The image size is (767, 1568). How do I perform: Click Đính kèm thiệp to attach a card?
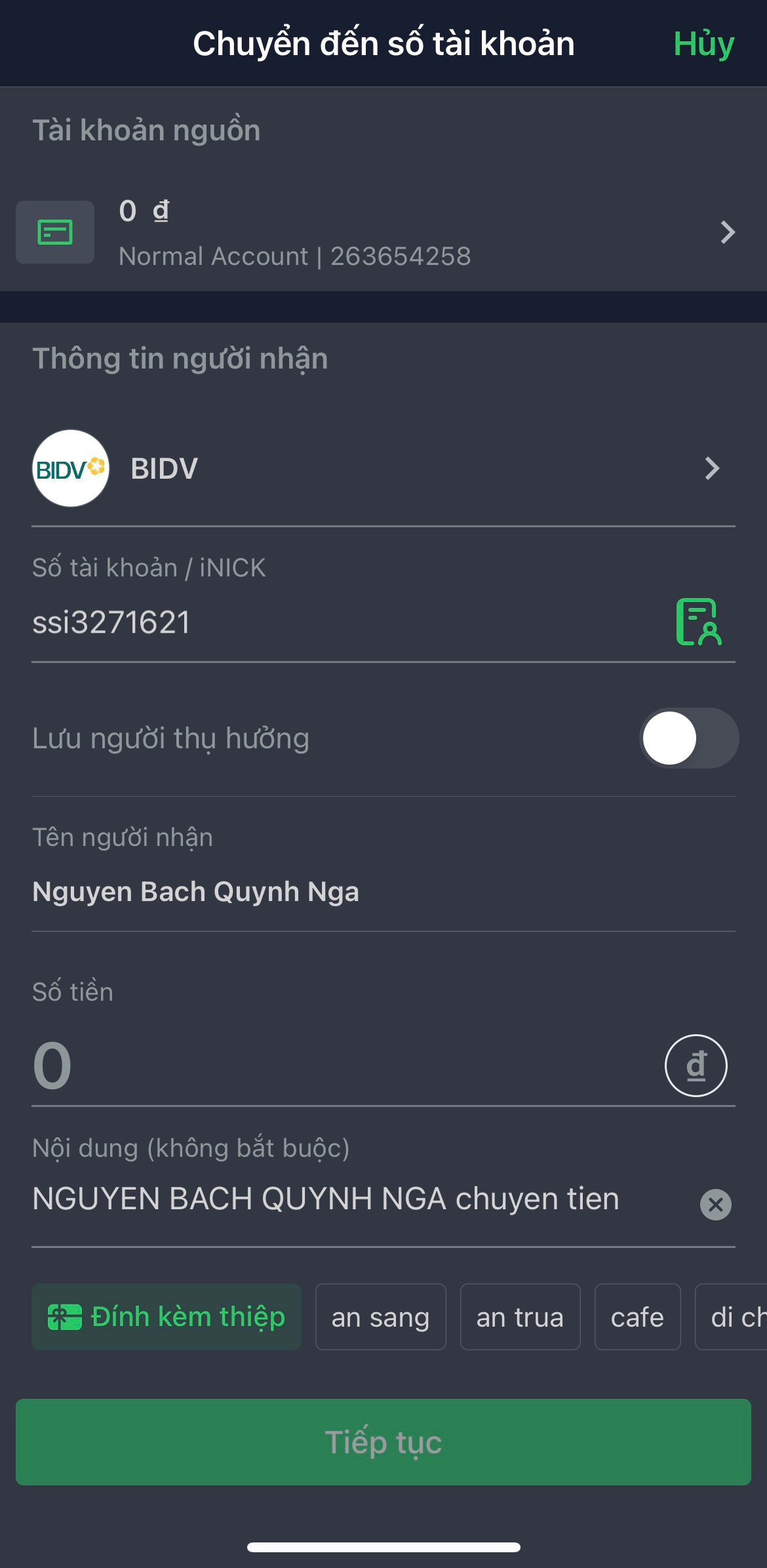(166, 1317)
